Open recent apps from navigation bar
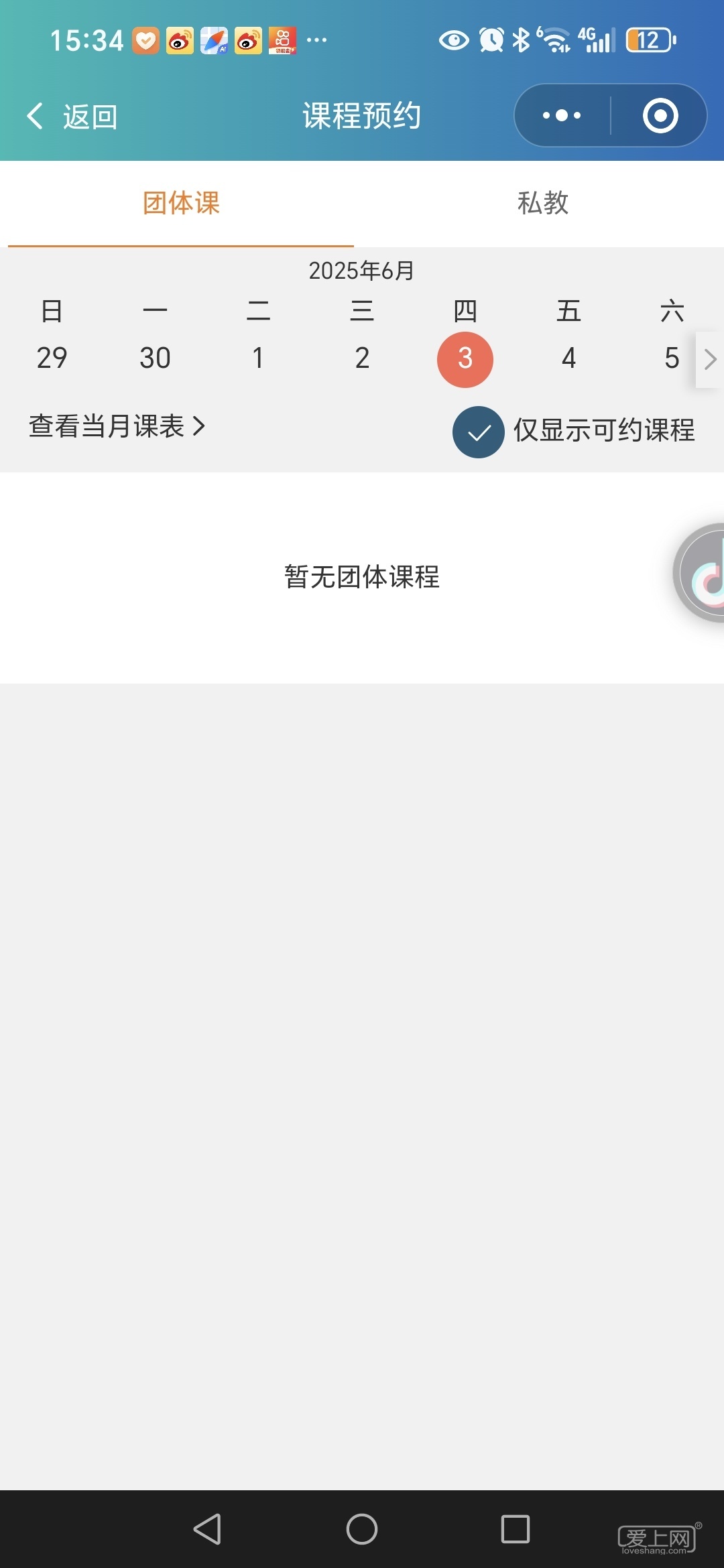The image size is (724, 1568). pyautogui.click(x=516, y=1529)
